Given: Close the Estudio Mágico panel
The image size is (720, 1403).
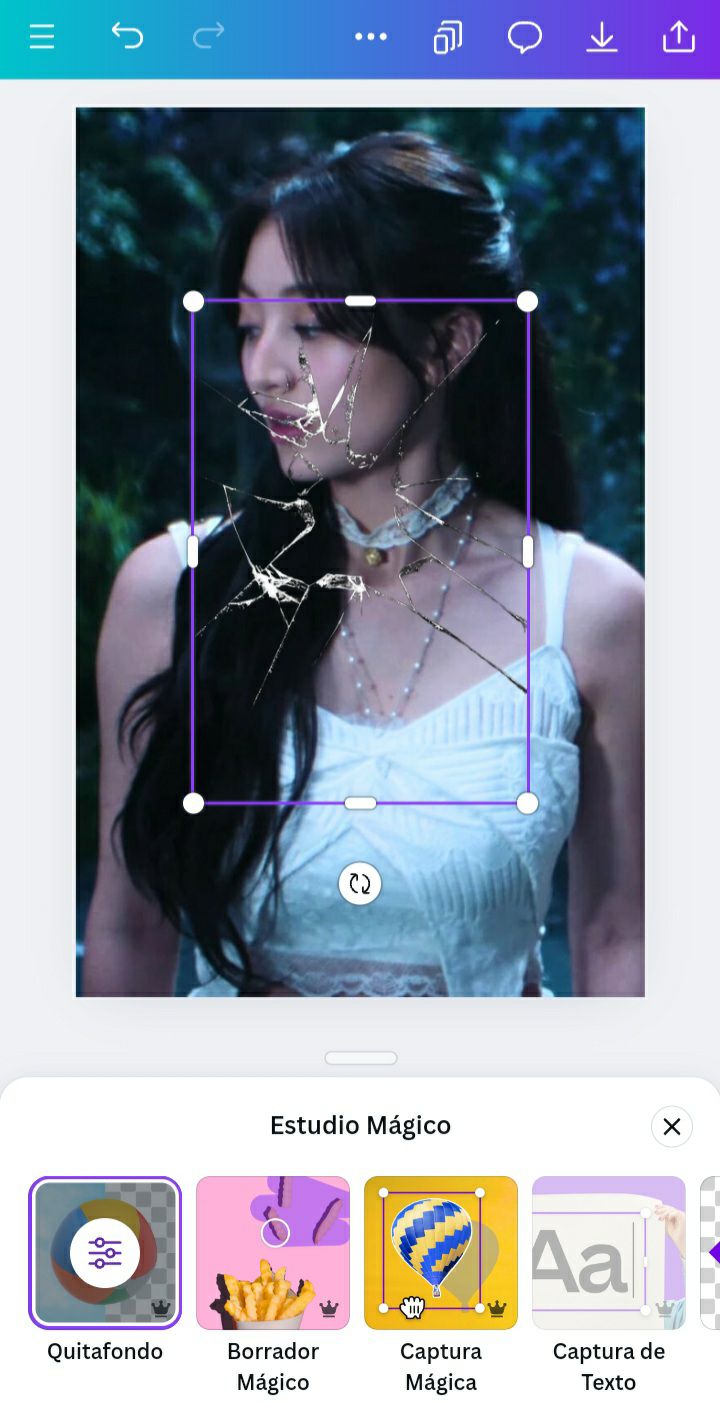Looking at the screenshot, I should pyautogui.click(x=671, y=1127).
